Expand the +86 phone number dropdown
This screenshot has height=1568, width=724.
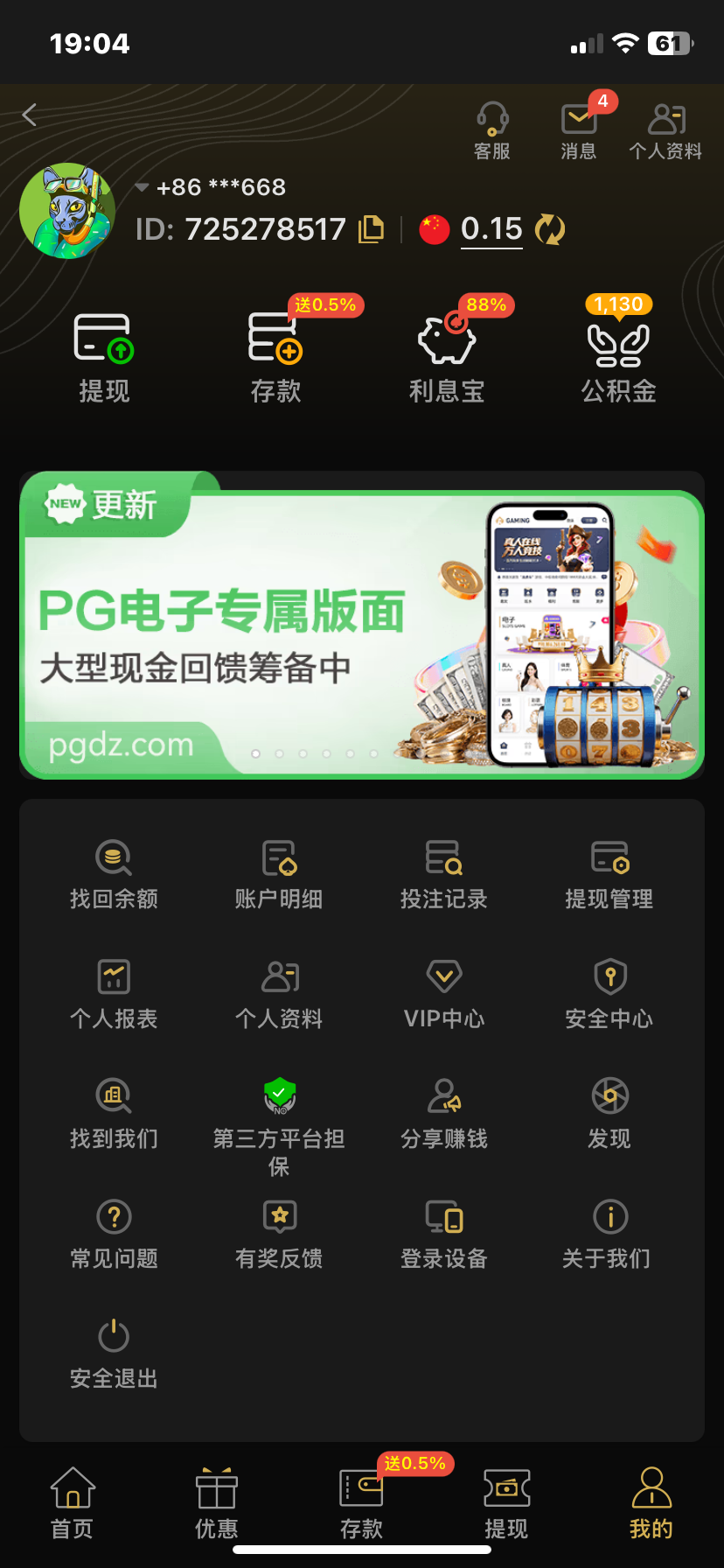point(143,187)
